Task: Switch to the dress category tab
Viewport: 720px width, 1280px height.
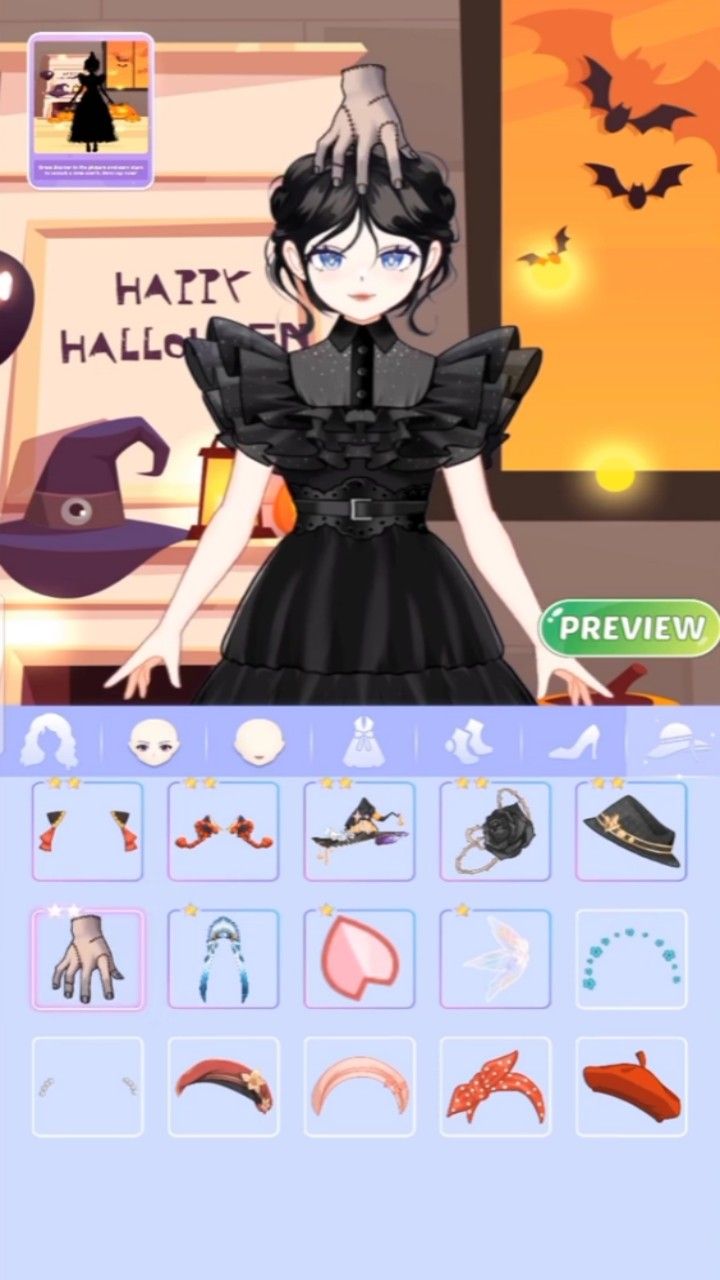Action: click(364, 742)
